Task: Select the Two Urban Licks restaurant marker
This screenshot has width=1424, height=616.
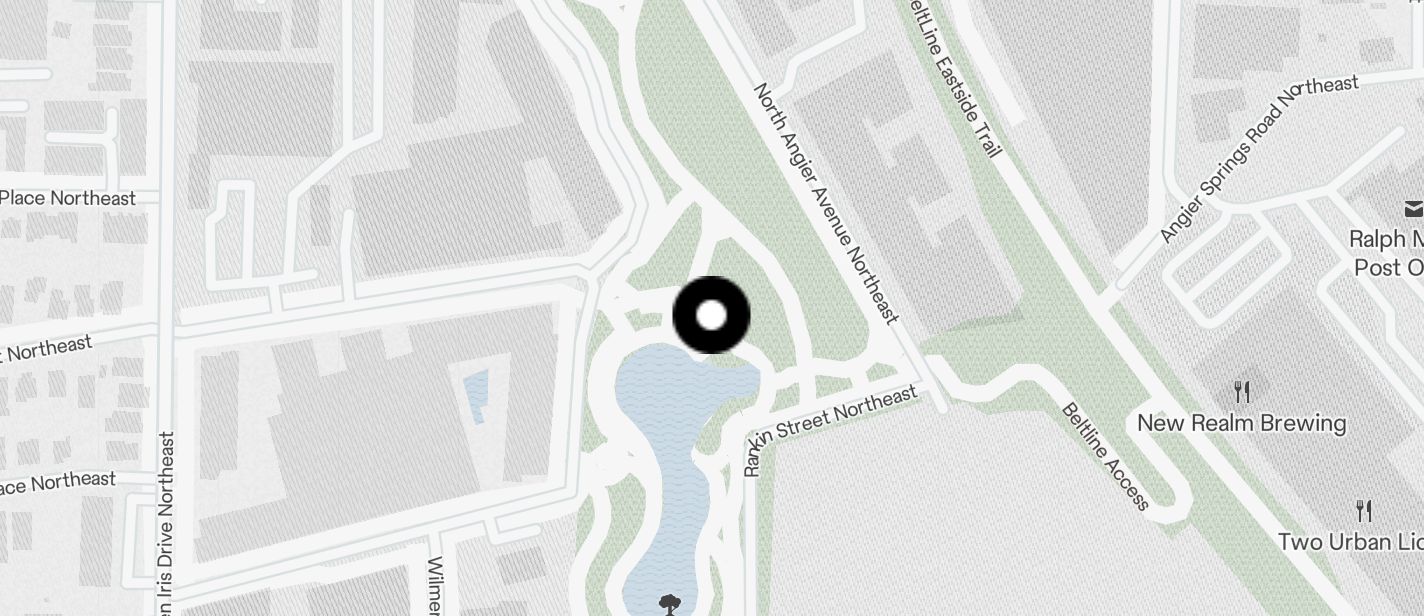Action: (1364, 511)
